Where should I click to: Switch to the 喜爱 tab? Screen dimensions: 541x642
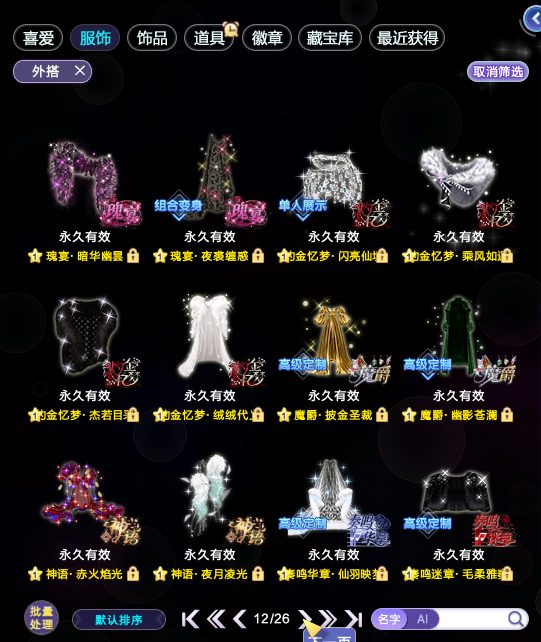point(38,38)
